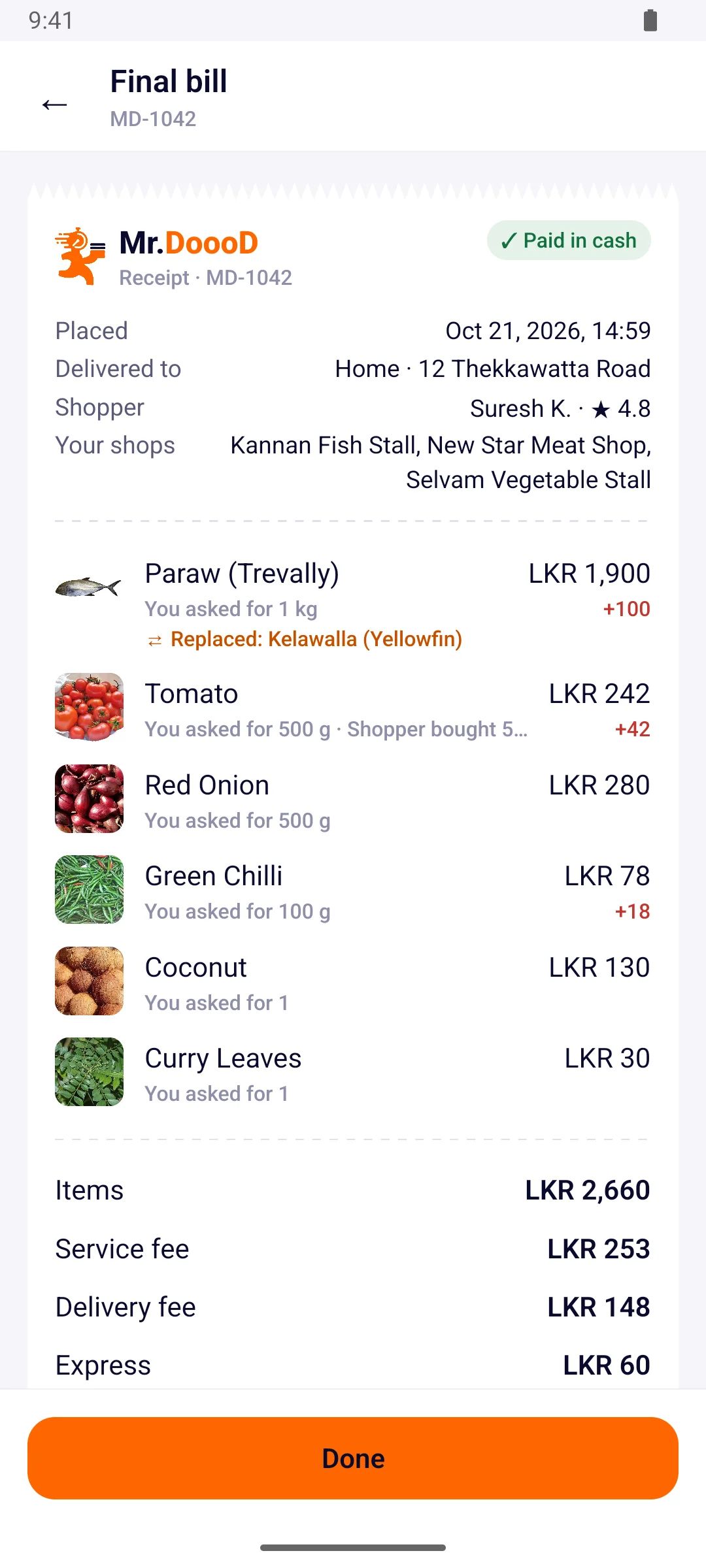
Task: Tap the Done button
Action: (x=353, y=1458)
